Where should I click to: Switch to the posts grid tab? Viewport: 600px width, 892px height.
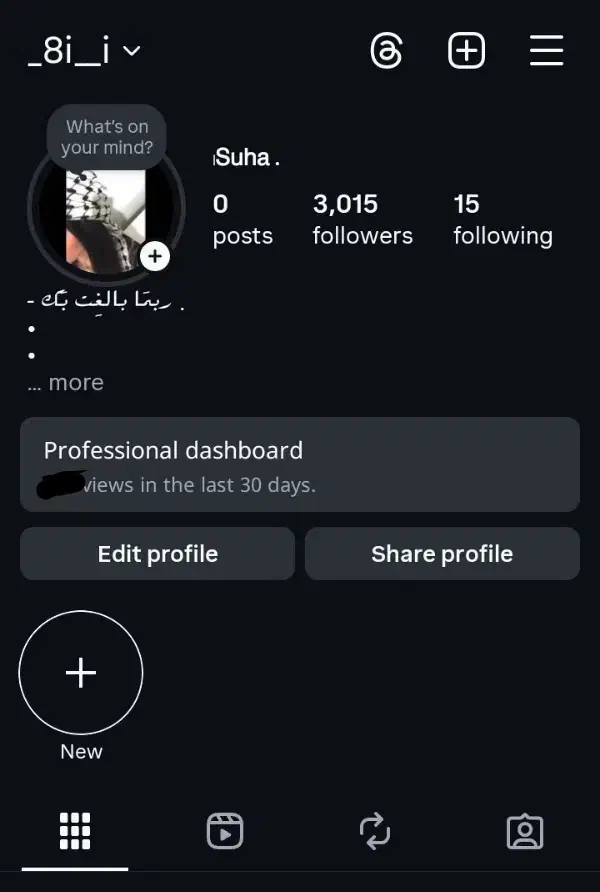click(75, 831)
